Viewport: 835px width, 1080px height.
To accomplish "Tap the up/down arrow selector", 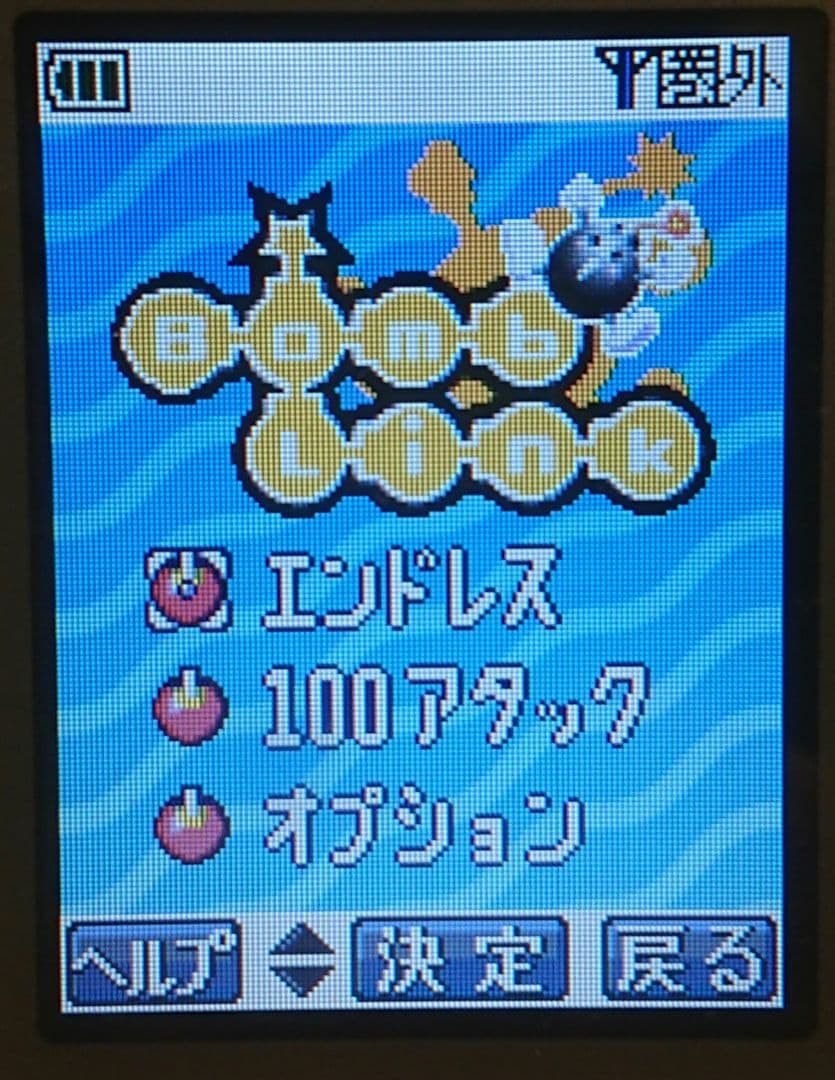I will coord(302,962).
